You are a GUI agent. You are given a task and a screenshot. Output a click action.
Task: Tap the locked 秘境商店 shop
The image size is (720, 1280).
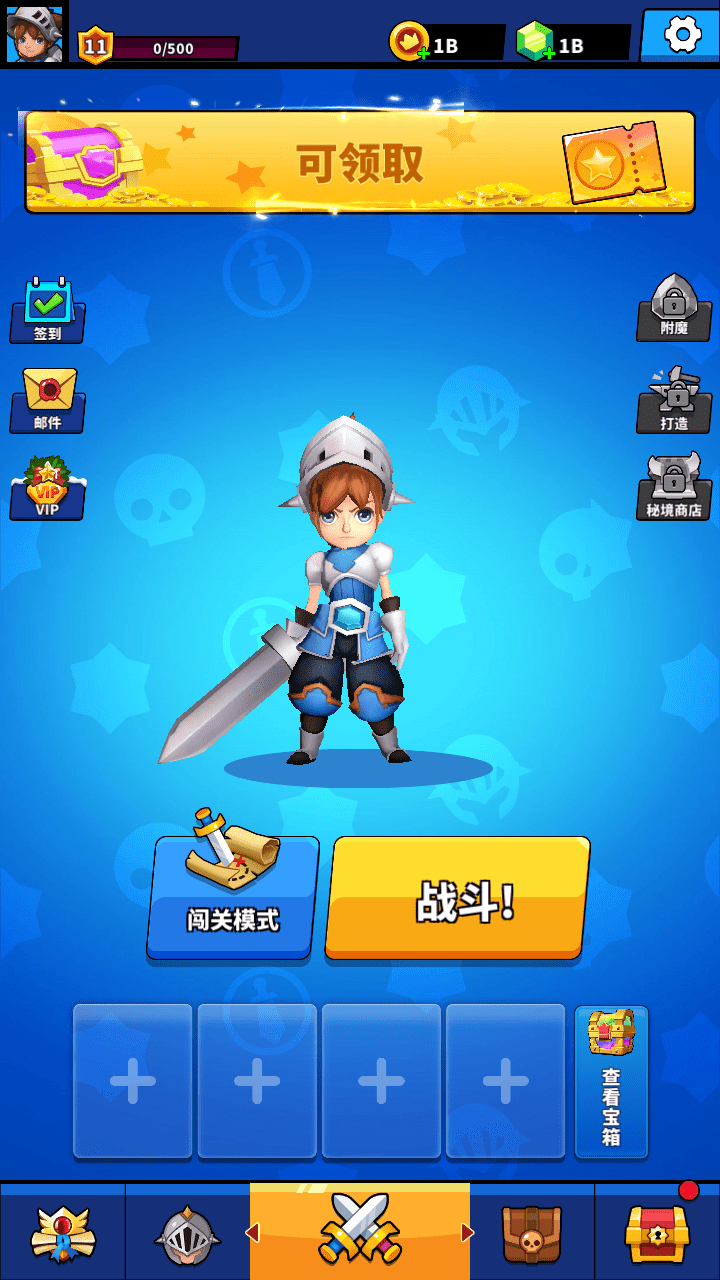point(674,487)
